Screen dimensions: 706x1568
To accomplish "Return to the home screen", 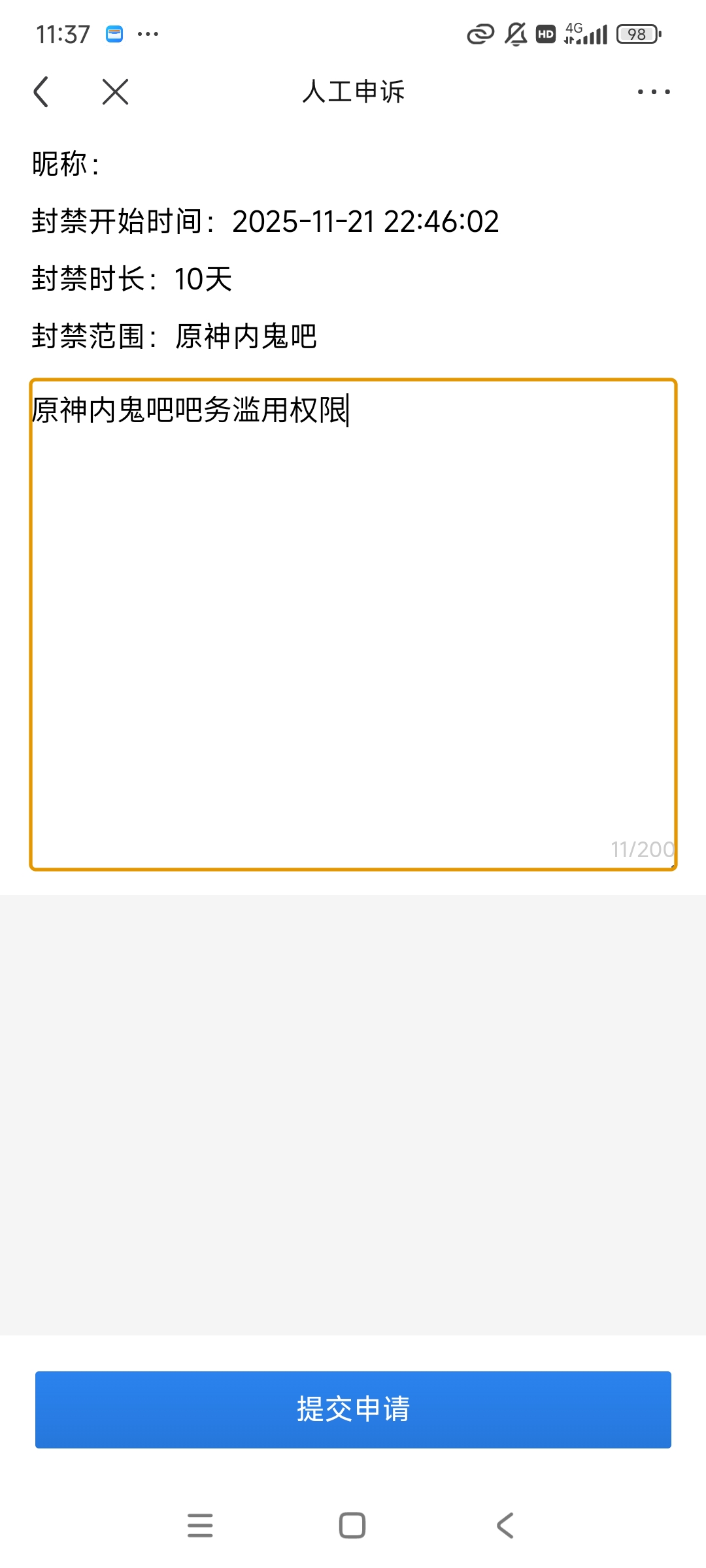I will [352, 1526].
